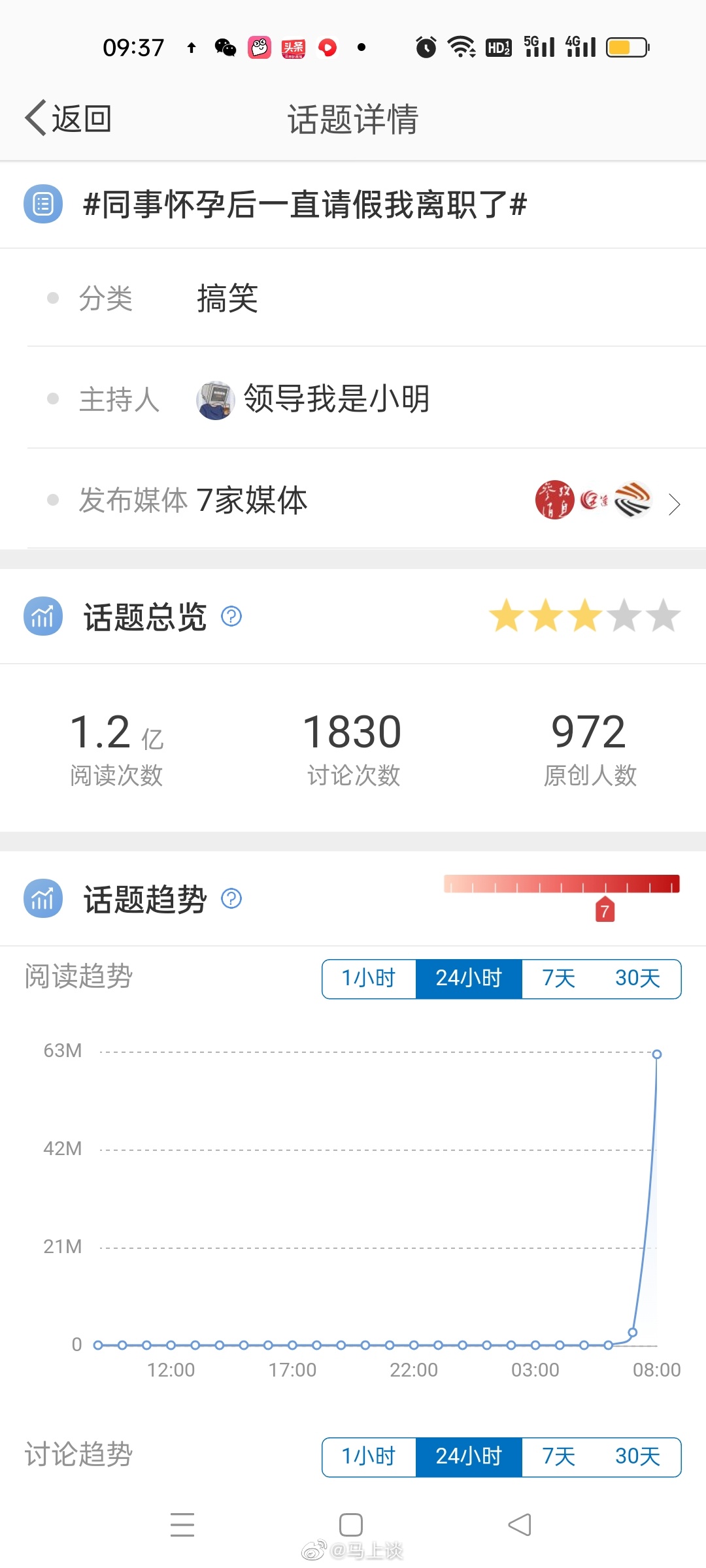This screenshot has width=706, height=1568.
Task: Click the 参政消息 media logo
Action: coord(557,500)
